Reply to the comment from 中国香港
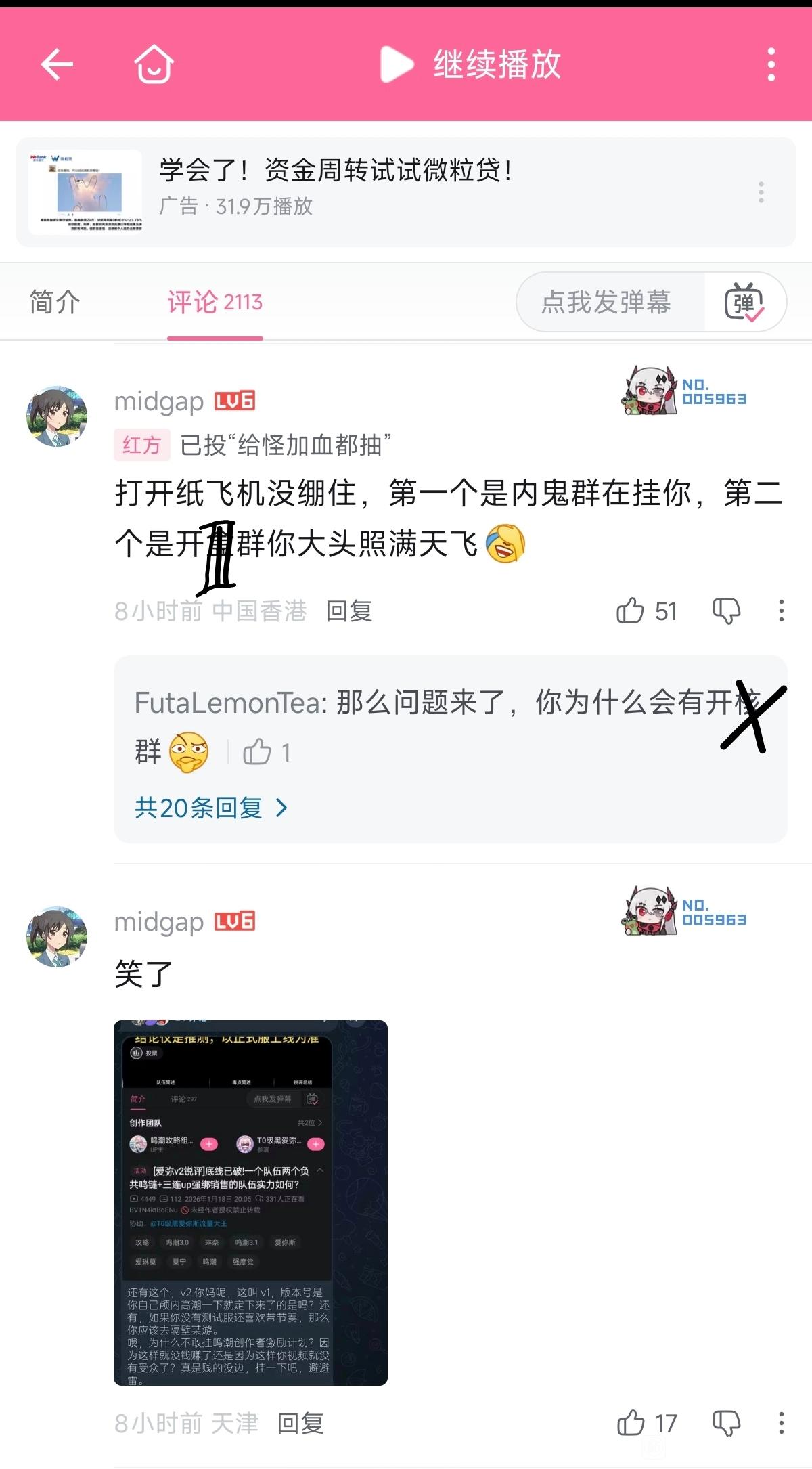812x1469 pixels. pyautogui.click(x=349, y=611)
